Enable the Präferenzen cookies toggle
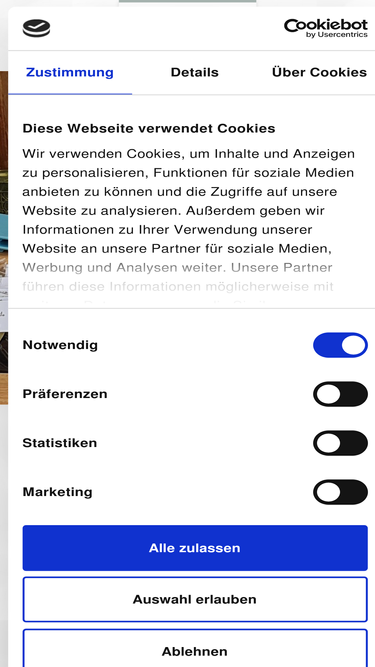 [x=340, y=394]
